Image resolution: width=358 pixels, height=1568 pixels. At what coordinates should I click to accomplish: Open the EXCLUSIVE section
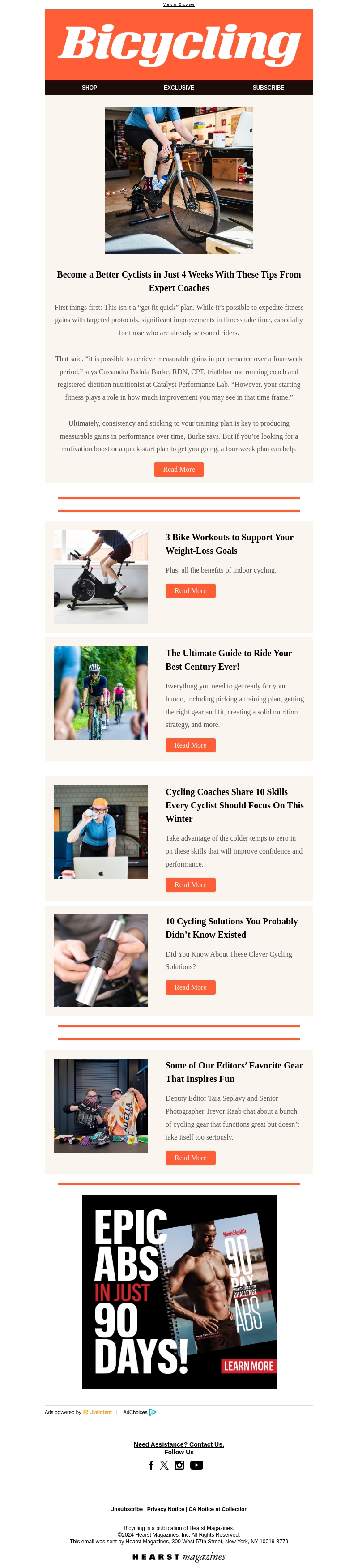pyautogui.click(x=179, y=88)
